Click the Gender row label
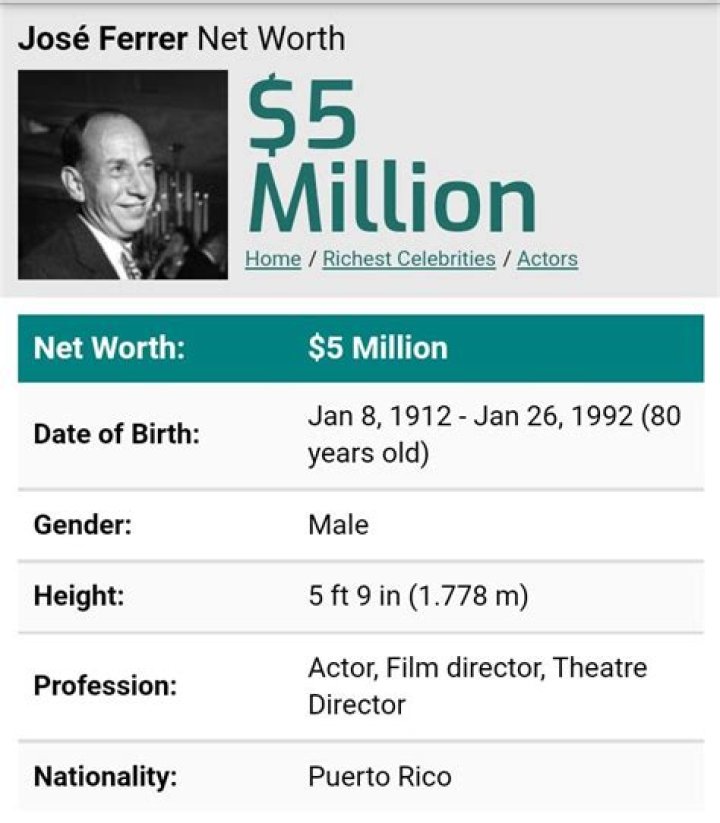This screenshot has width=720, height=823. (x=76, y=522)
